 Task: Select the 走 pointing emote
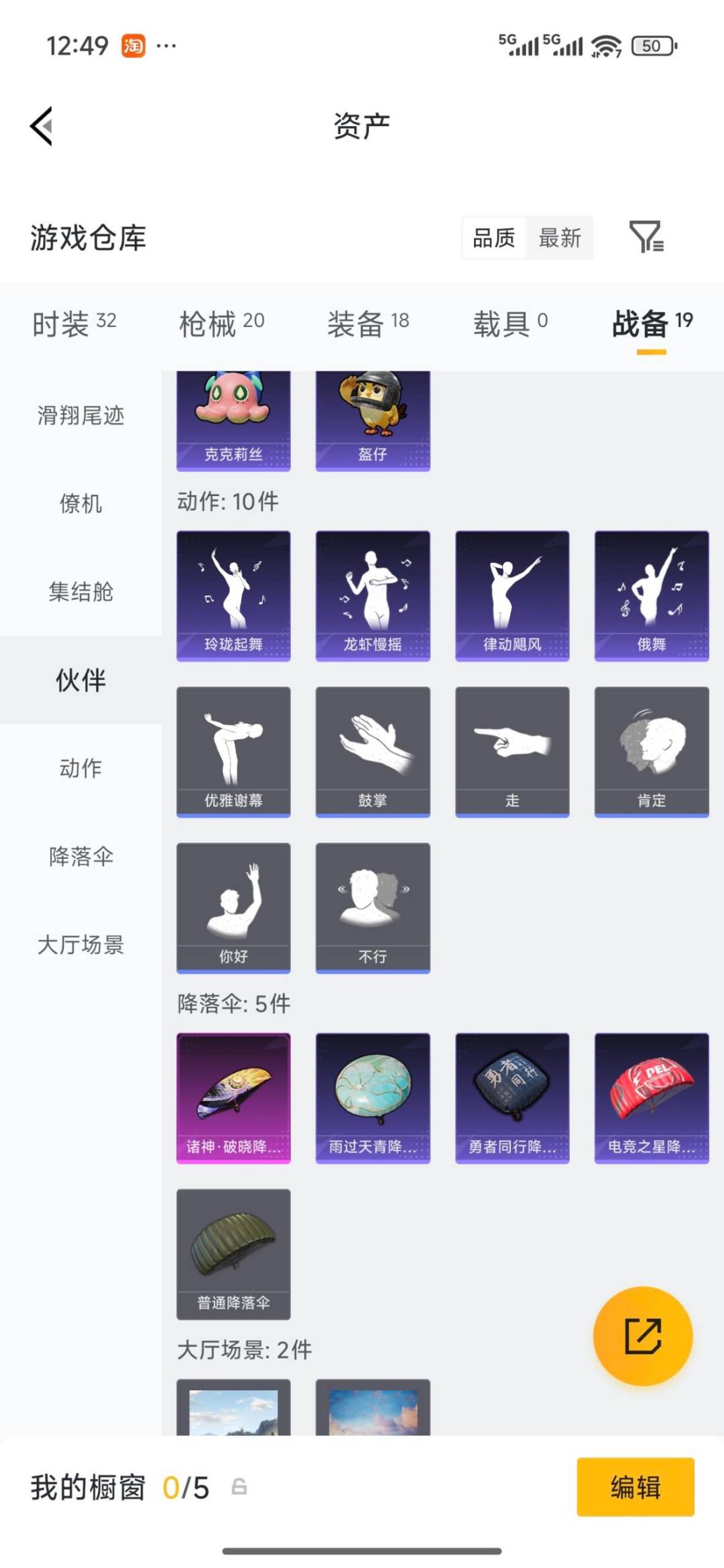tap(511, 751)
